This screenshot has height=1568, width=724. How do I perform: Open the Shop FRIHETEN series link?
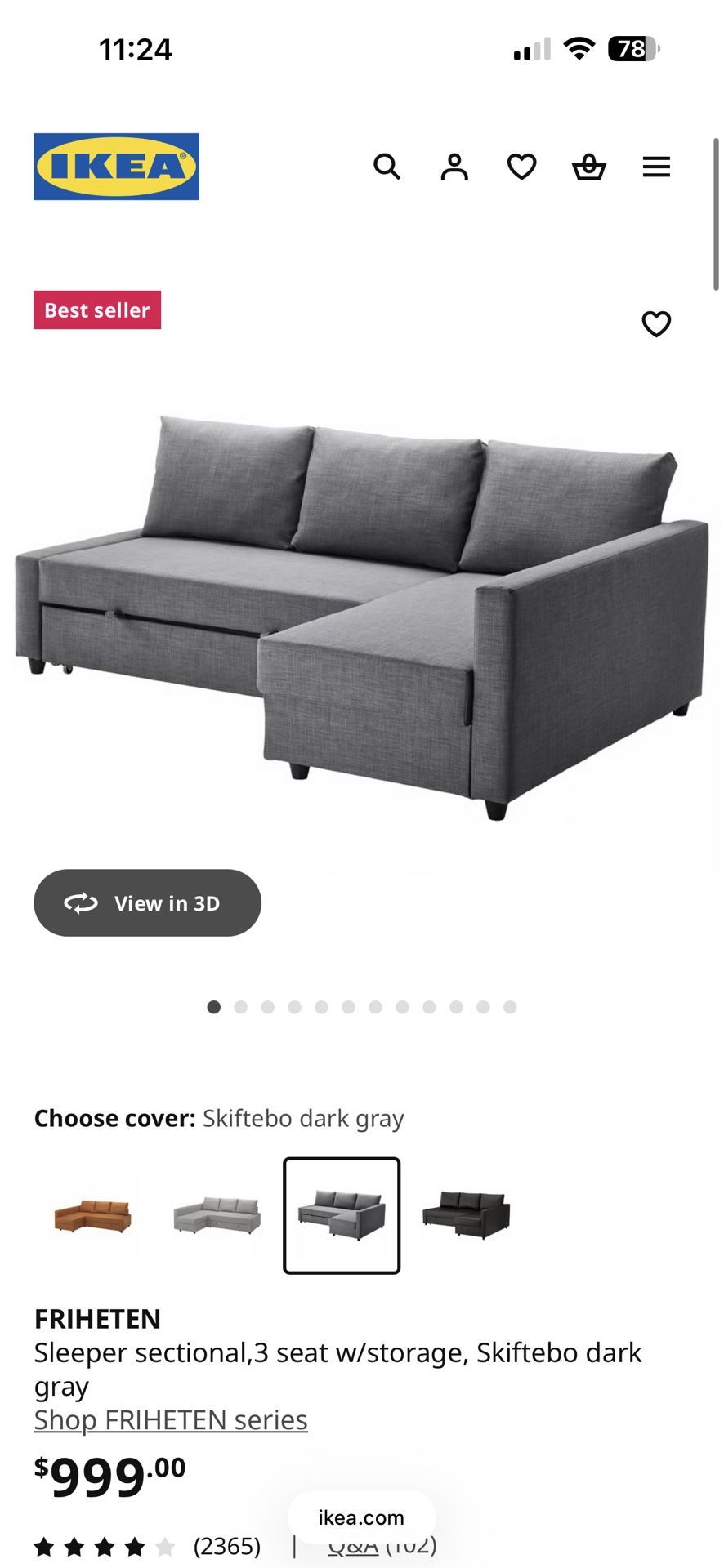pos(170,1420)
